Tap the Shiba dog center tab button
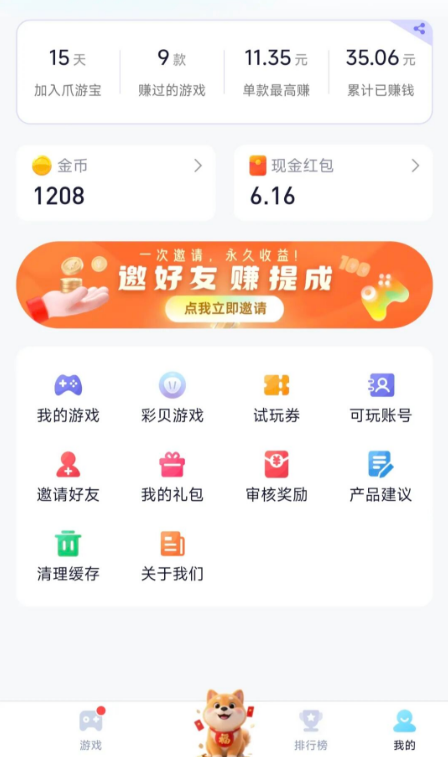Image resolution: width=448 pixels, height=757 pixels. 224,723
